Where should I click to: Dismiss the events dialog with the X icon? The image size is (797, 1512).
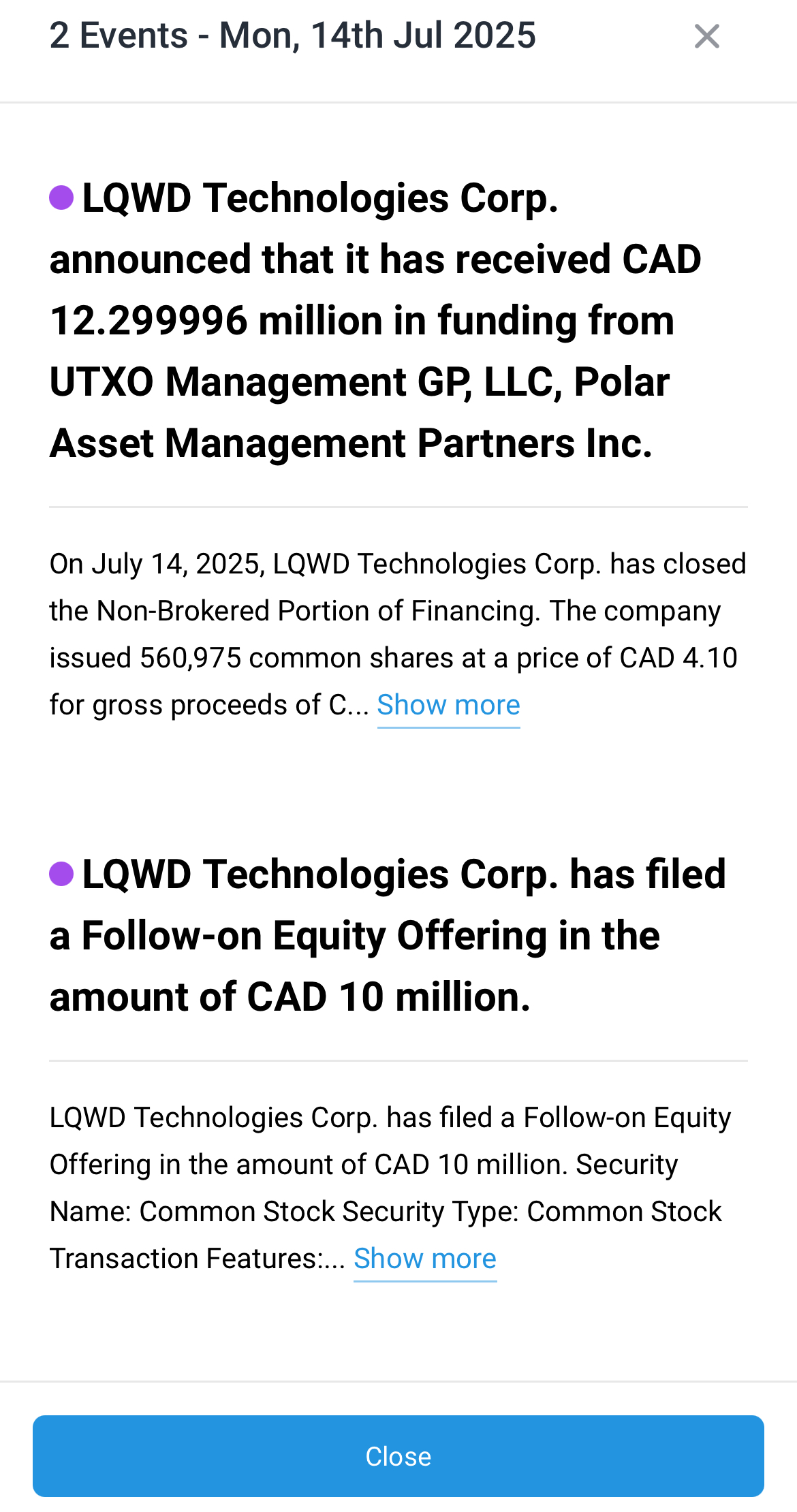[x=706, y=36]
